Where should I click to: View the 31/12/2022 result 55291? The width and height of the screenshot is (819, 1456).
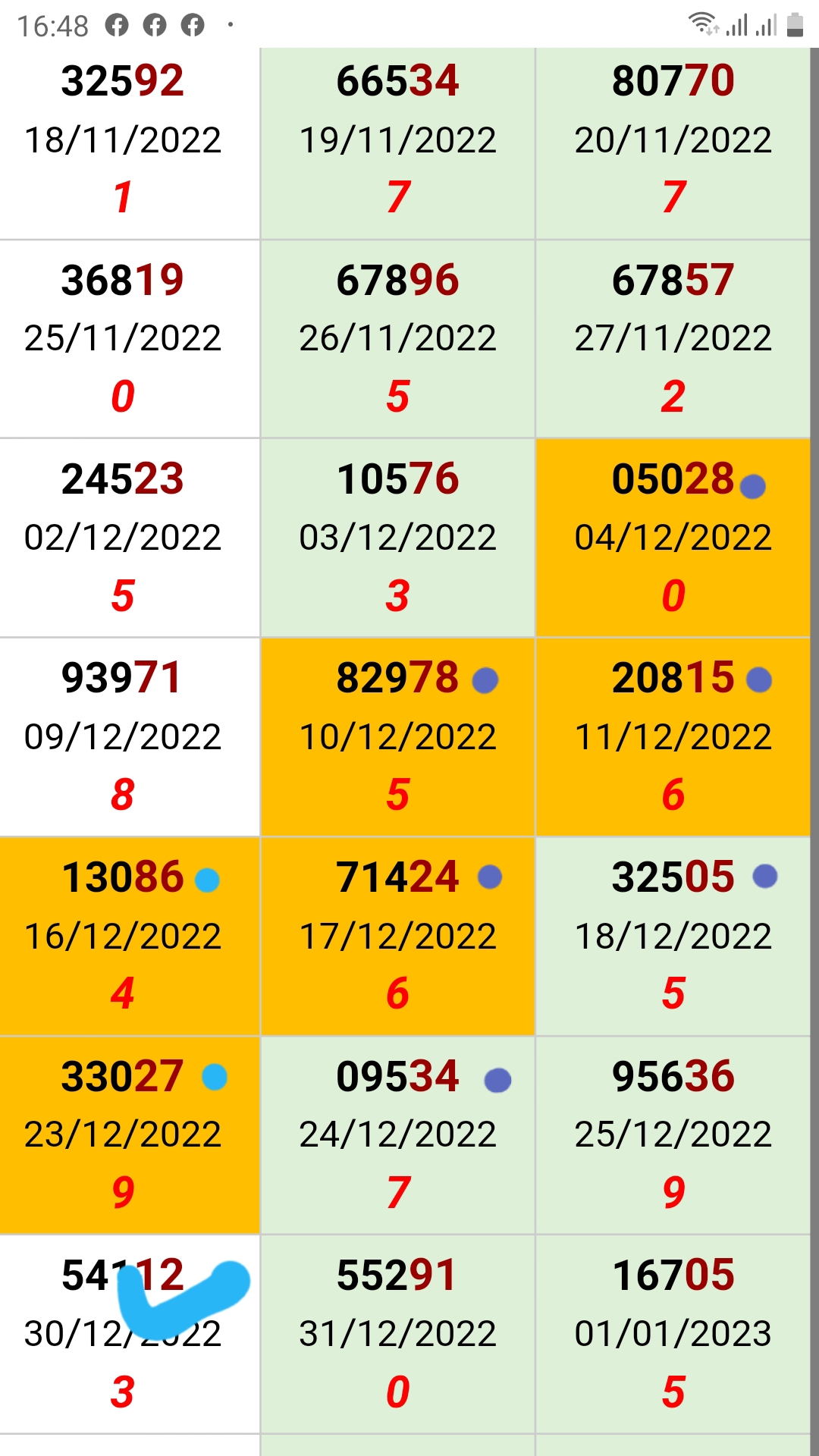(398, 1334)
